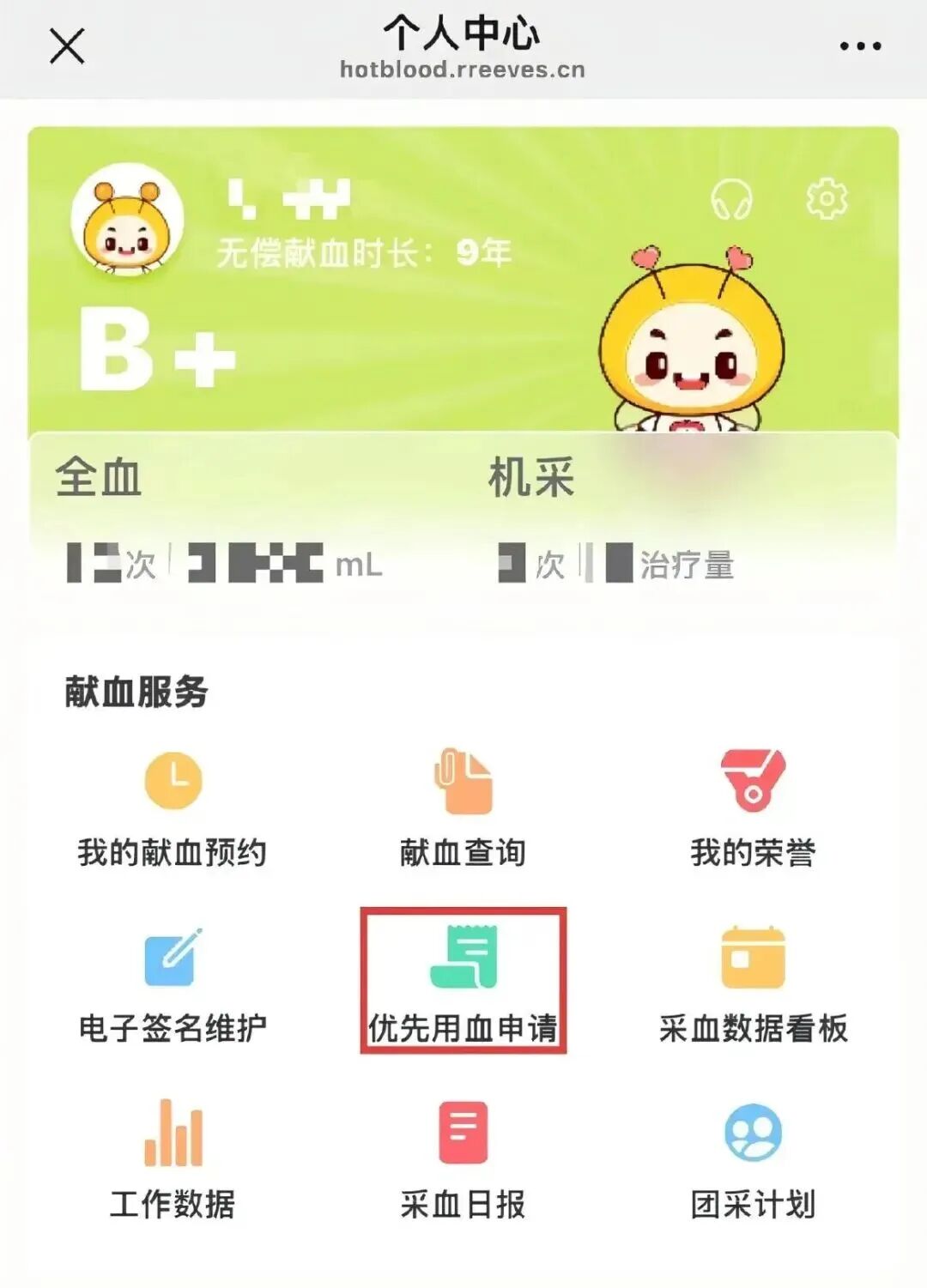The width and height of the screenshot is (927, 1288).
Task: Open customer service headset icon
Action: pos(731,200)
